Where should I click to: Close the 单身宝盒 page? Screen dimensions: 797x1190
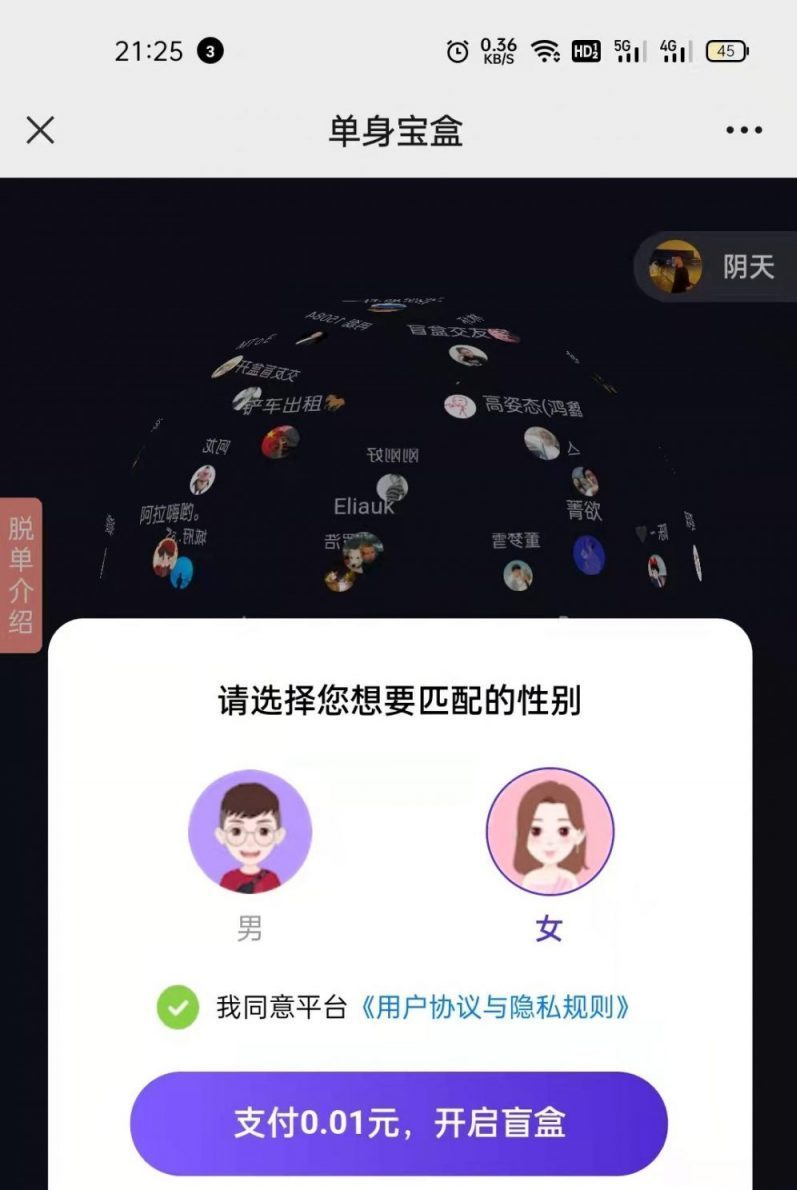tap(40, 130)
